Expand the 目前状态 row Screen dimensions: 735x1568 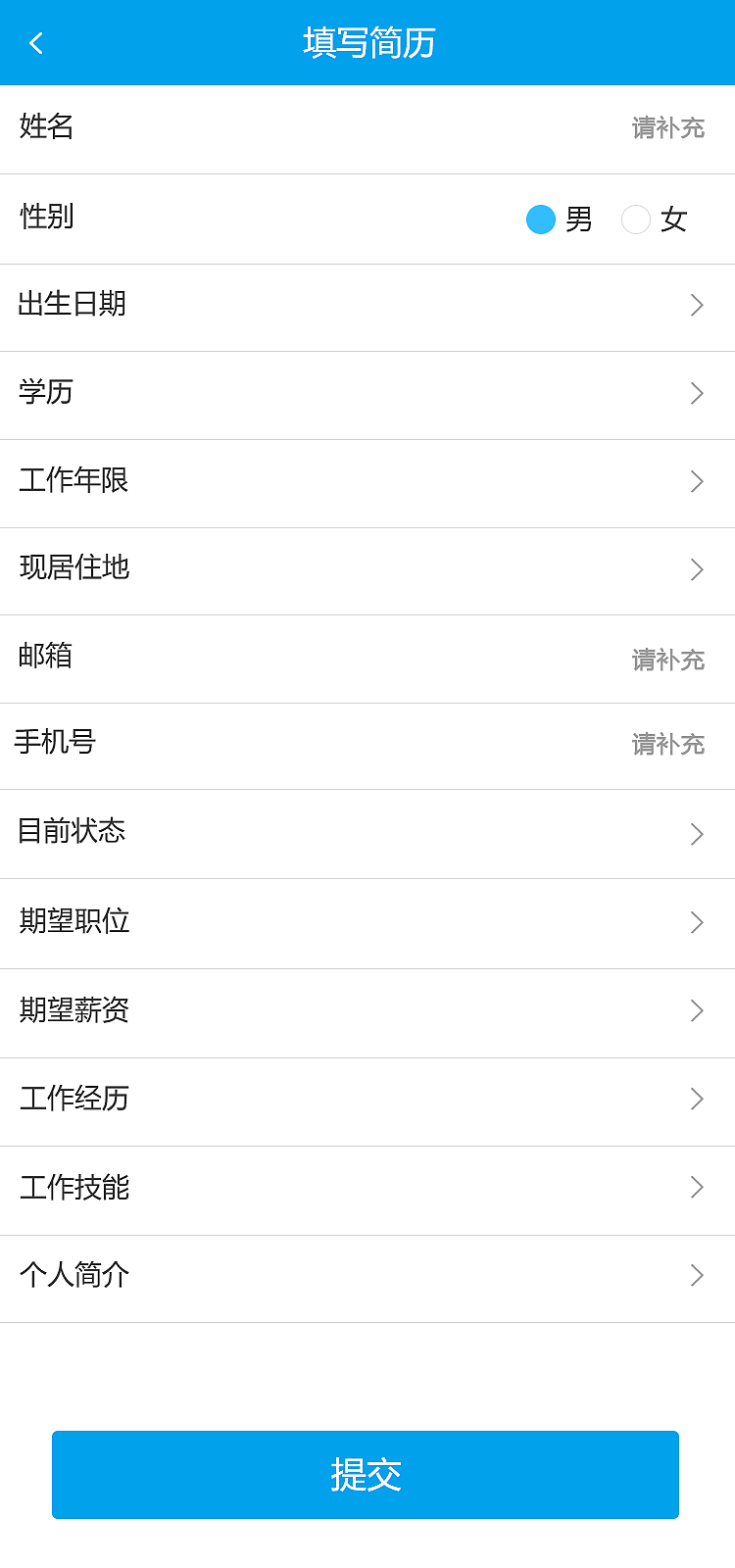[x=367, y=834]
